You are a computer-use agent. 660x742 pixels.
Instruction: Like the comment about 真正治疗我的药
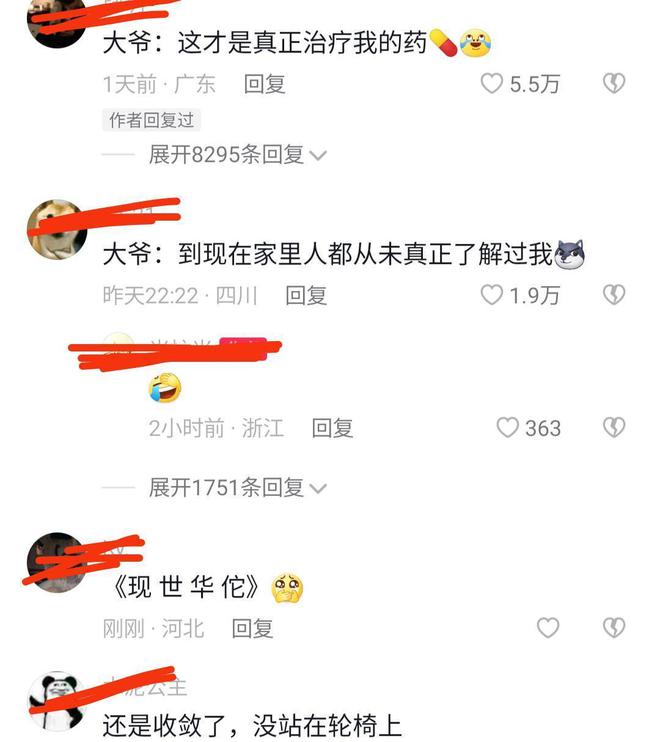[x=491, y=84]
